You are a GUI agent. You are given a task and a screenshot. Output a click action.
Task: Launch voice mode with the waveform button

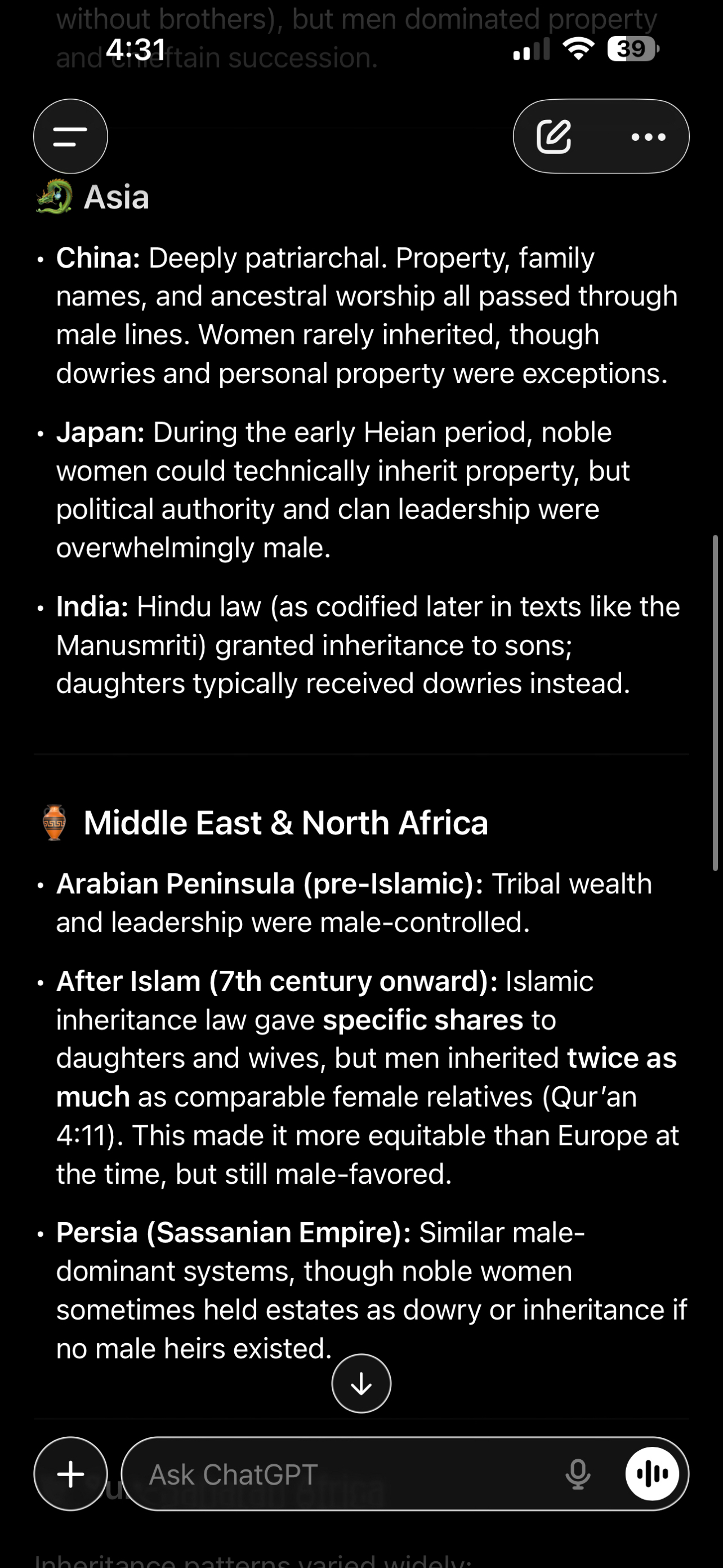(652, 1474)
